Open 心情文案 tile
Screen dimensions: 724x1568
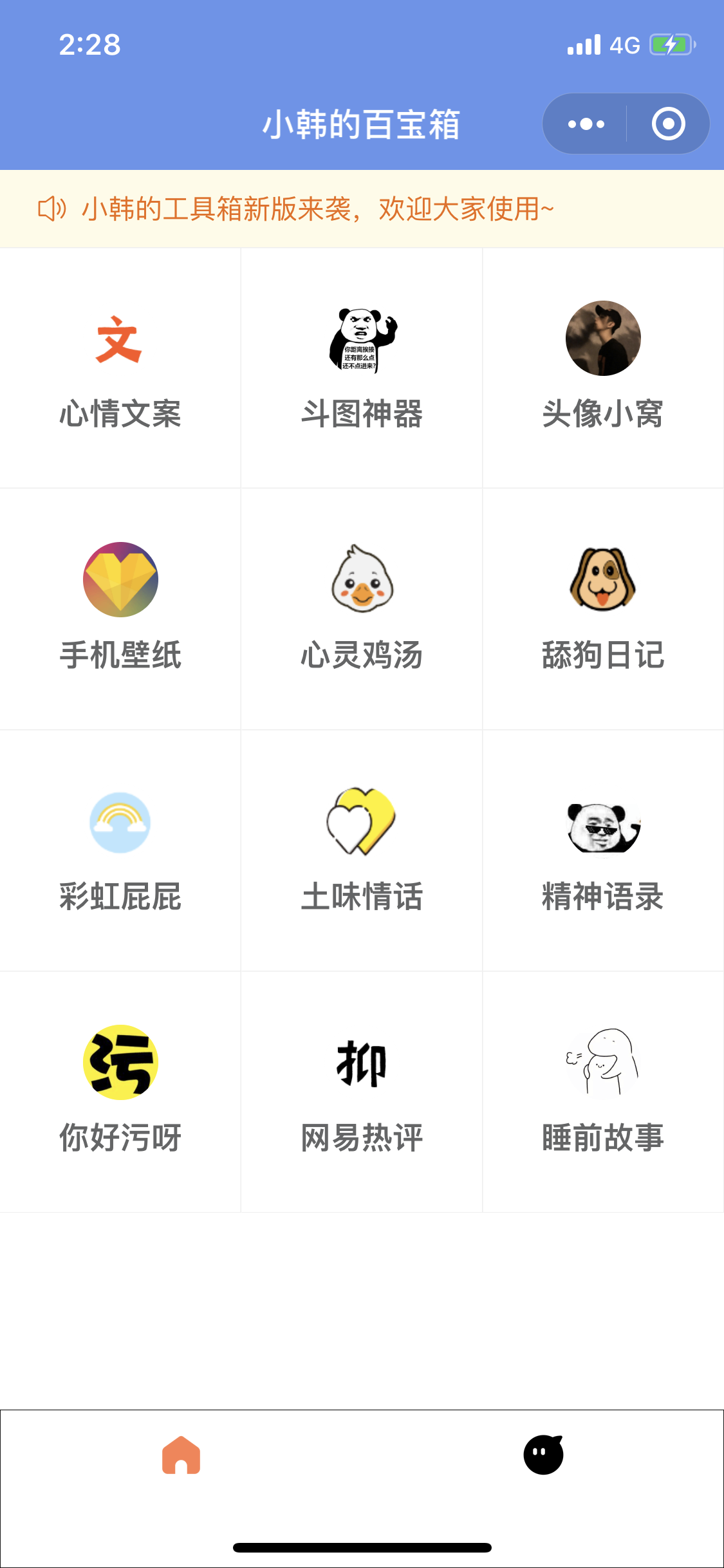click(x=120, y=368)
